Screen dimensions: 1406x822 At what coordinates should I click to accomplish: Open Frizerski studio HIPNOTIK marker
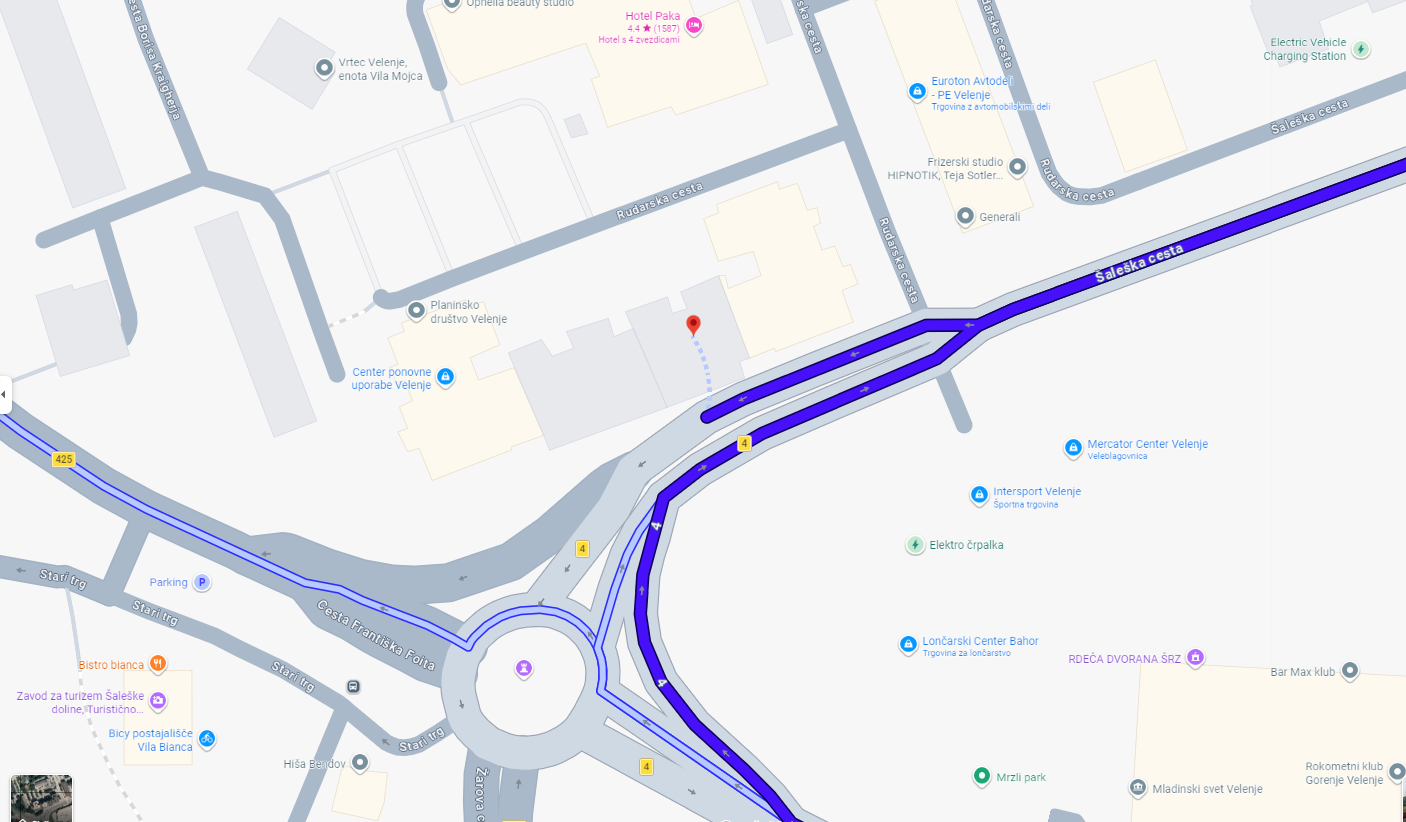pos(1017,167)
